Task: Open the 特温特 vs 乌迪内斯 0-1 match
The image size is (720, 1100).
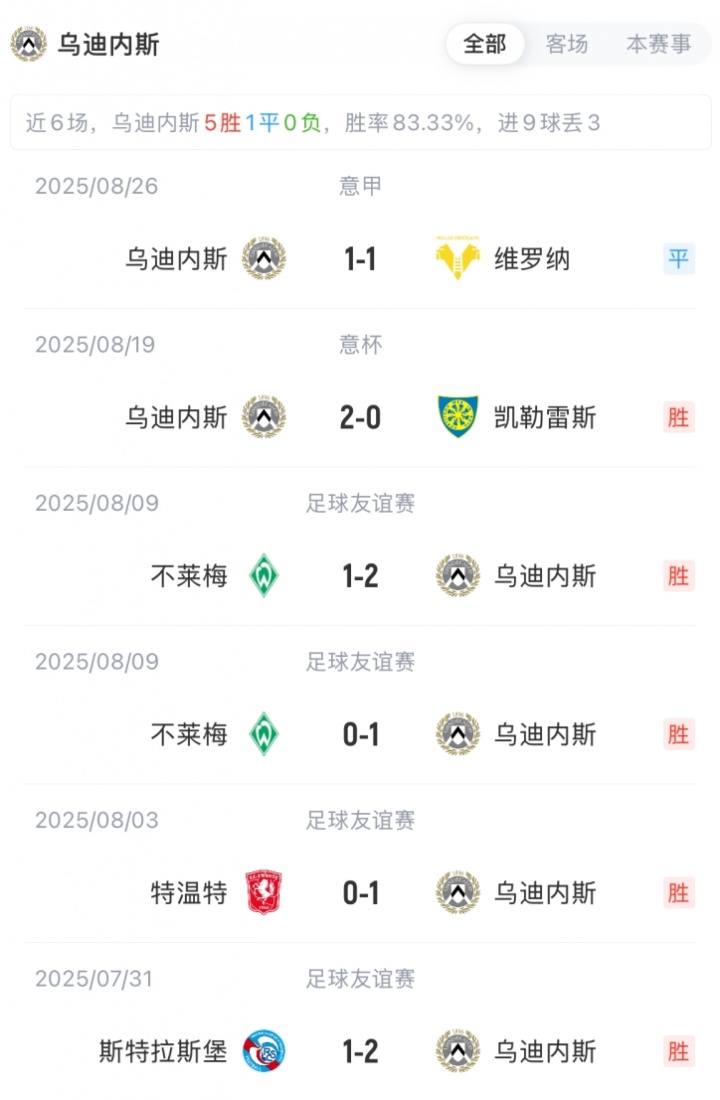Action: click(x=360, y=893)
